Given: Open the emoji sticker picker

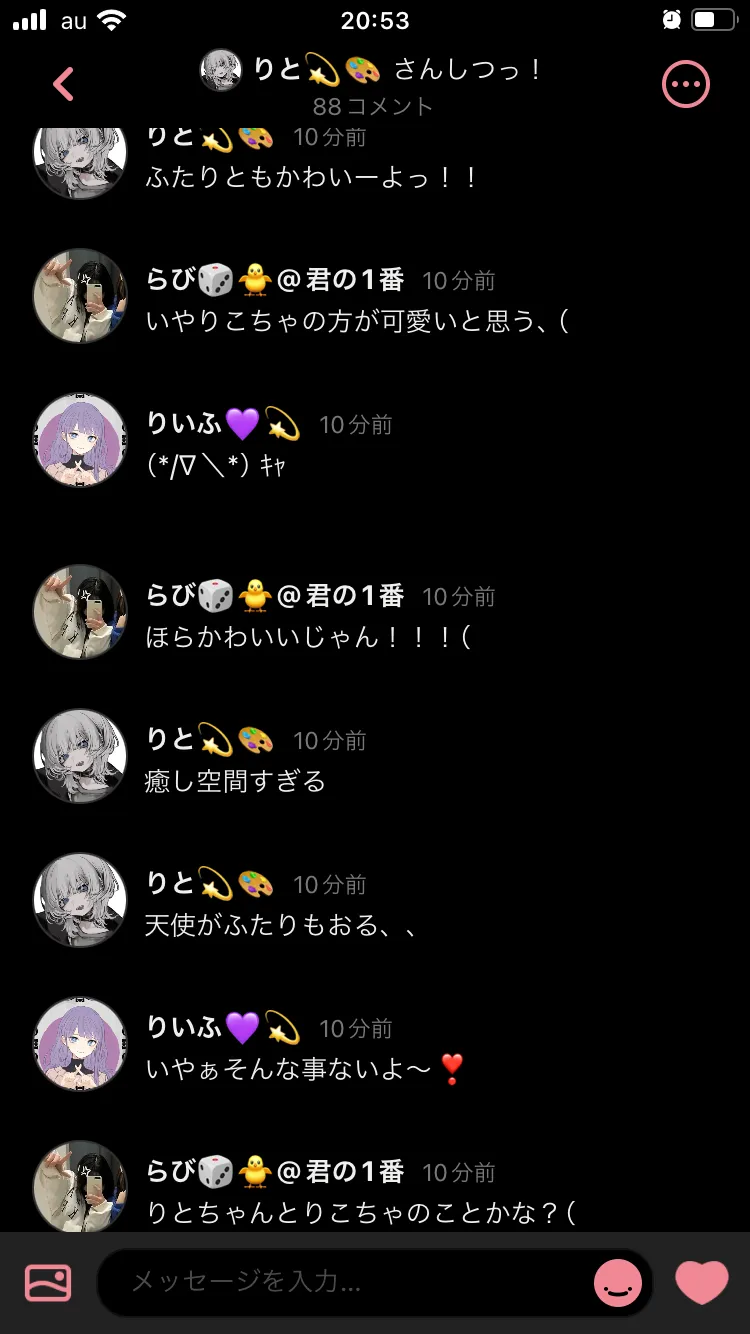Looking at the screenshot, I should [x=618, y=1282].
